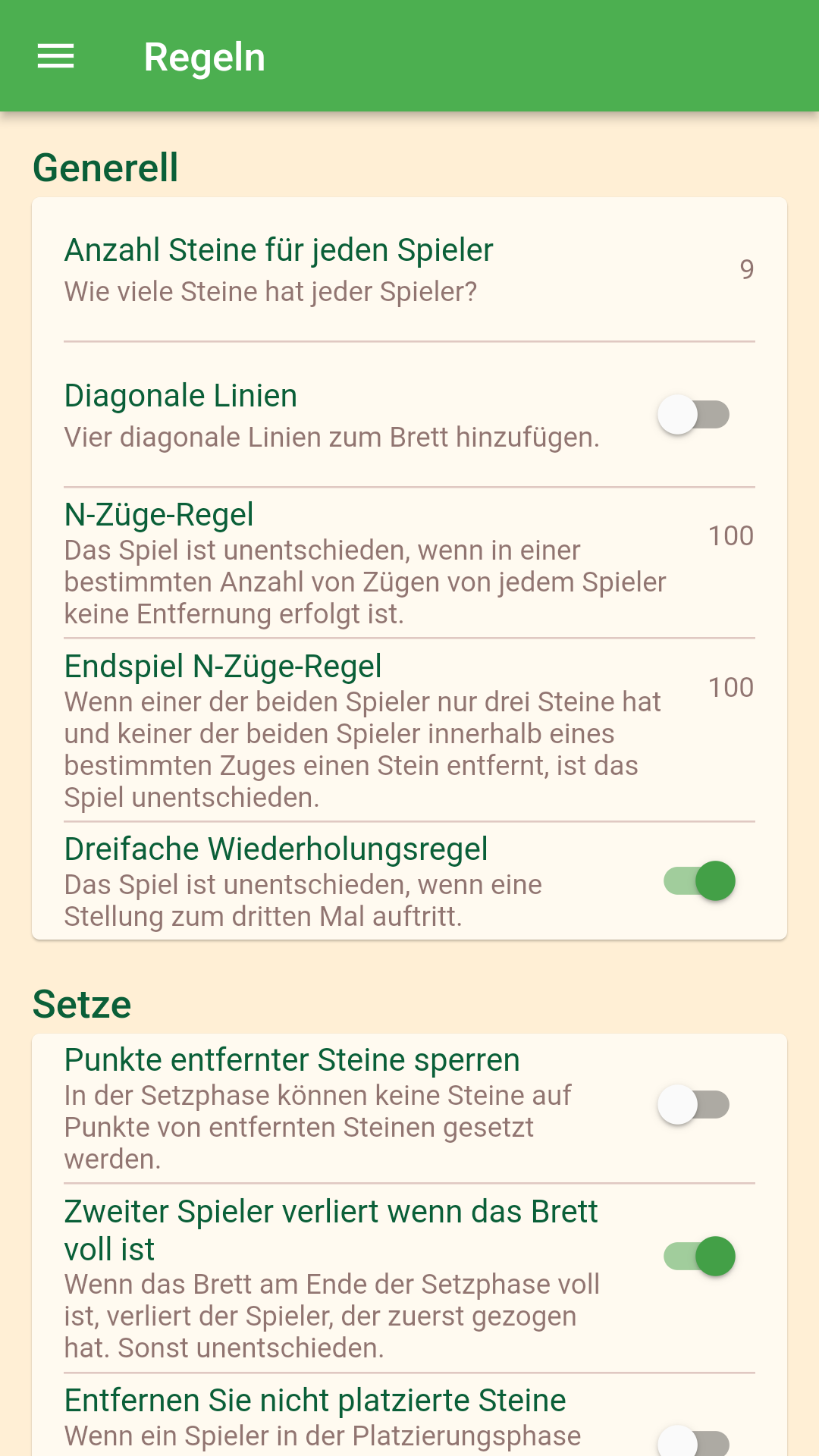Turn off Dreifache Wiederholungsregel

(699, 881)
